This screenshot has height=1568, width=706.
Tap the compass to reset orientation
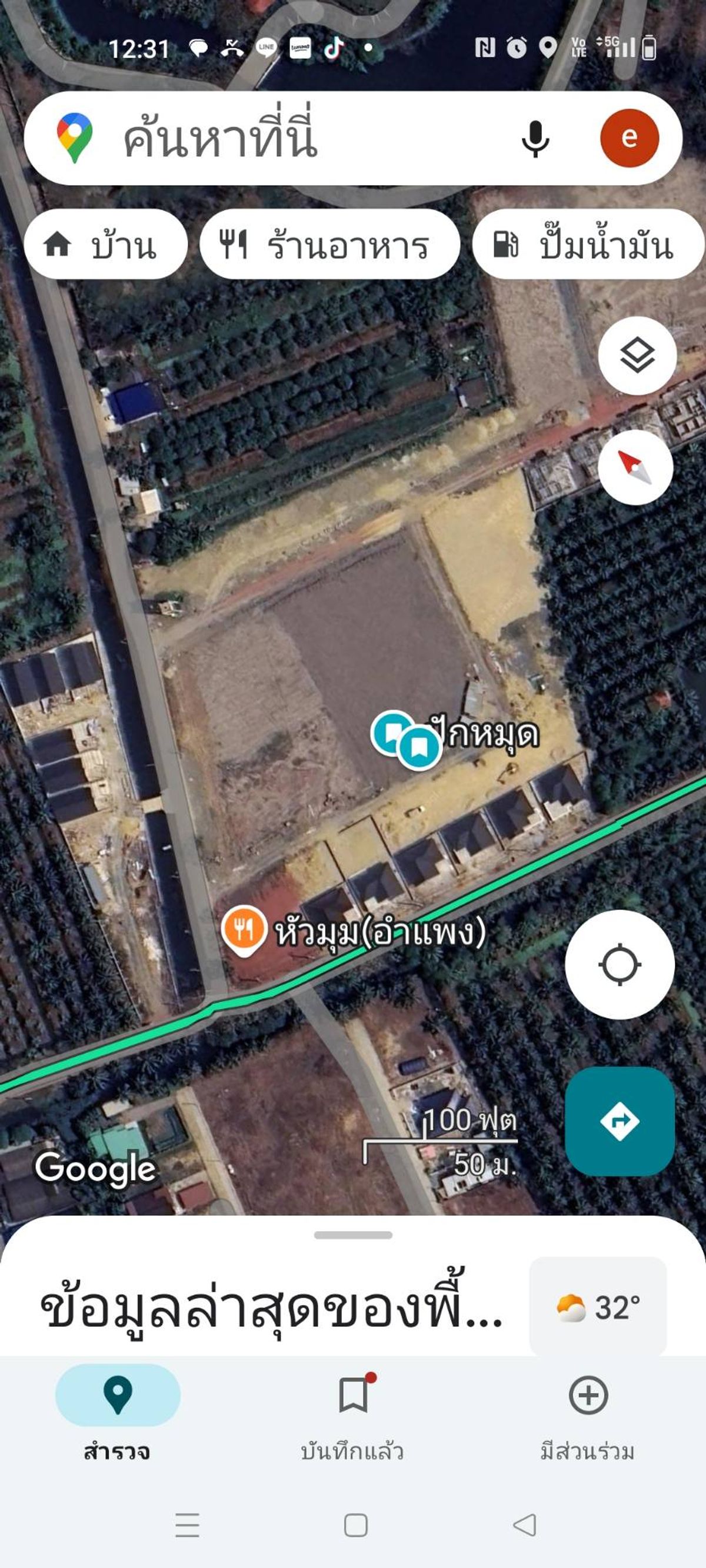[x=635, y=467]
